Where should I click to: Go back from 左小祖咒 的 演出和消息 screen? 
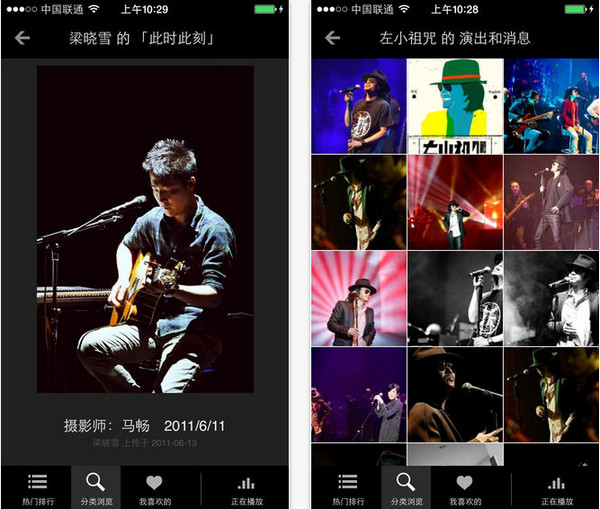[x=333, y=38]
